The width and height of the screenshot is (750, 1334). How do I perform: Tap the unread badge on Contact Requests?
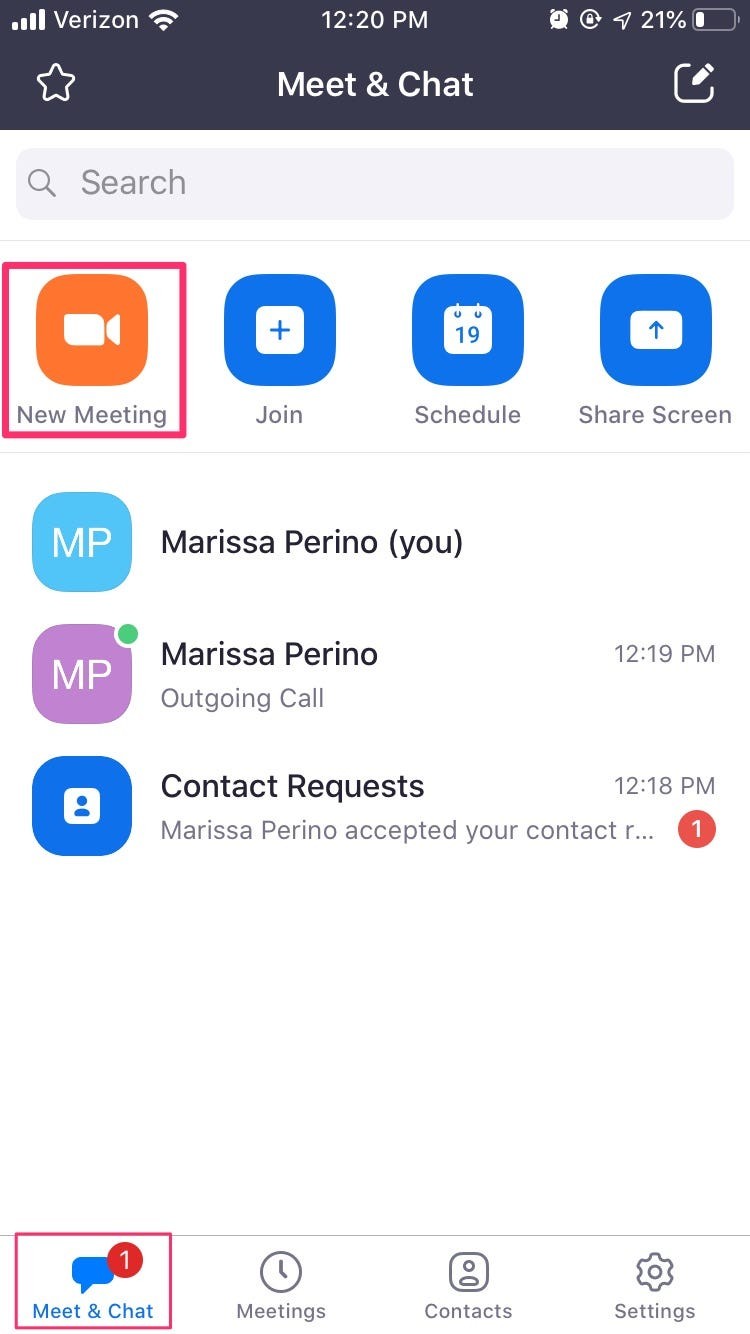pos(697,829)
